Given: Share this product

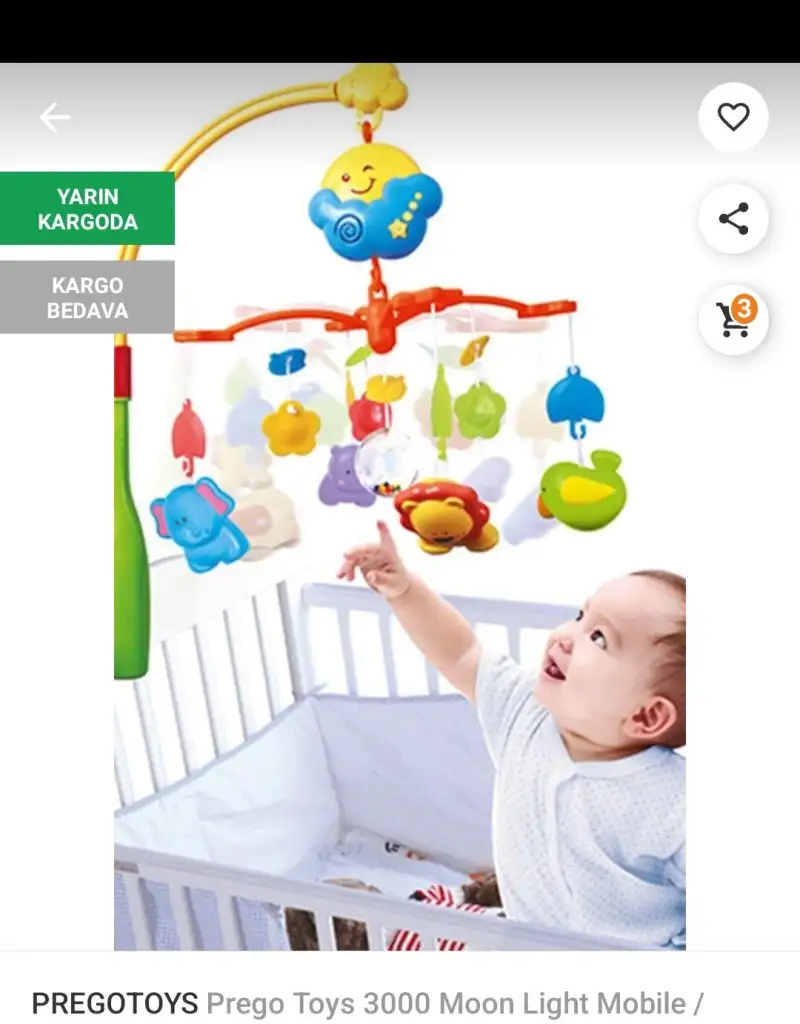Looking at the screenshot, I should pyautogui.click(x=733, y=219).
